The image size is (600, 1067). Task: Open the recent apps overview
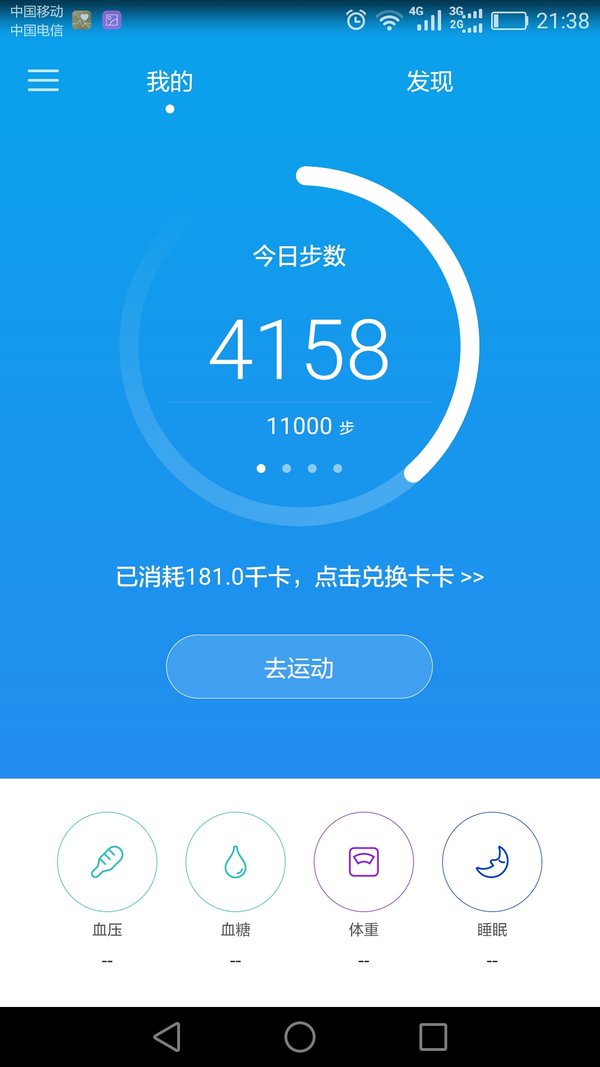(433, 1037)
